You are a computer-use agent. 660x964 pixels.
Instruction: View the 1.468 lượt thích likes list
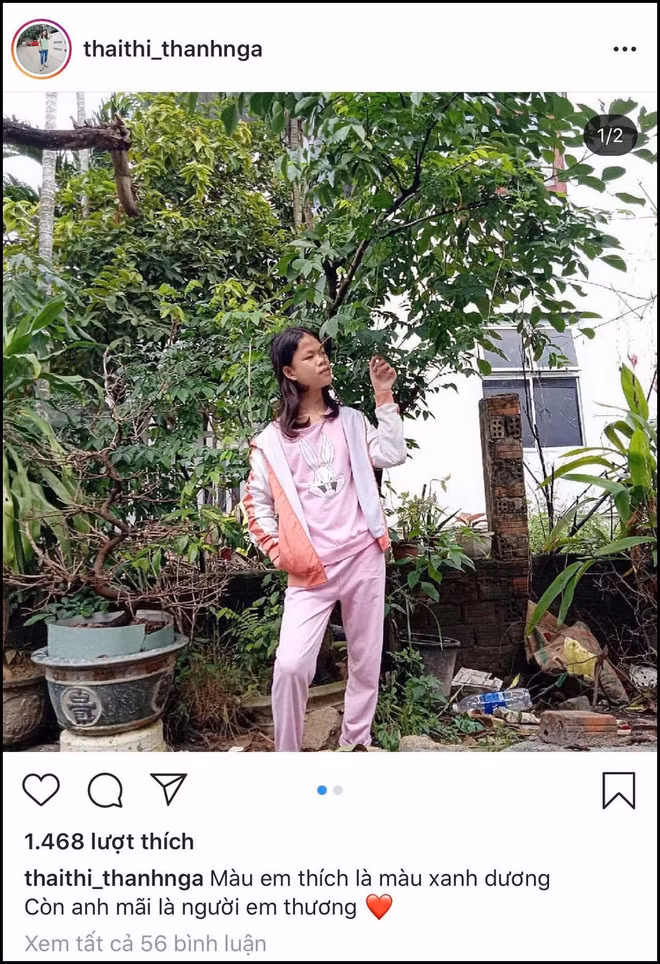click(109, 841)
